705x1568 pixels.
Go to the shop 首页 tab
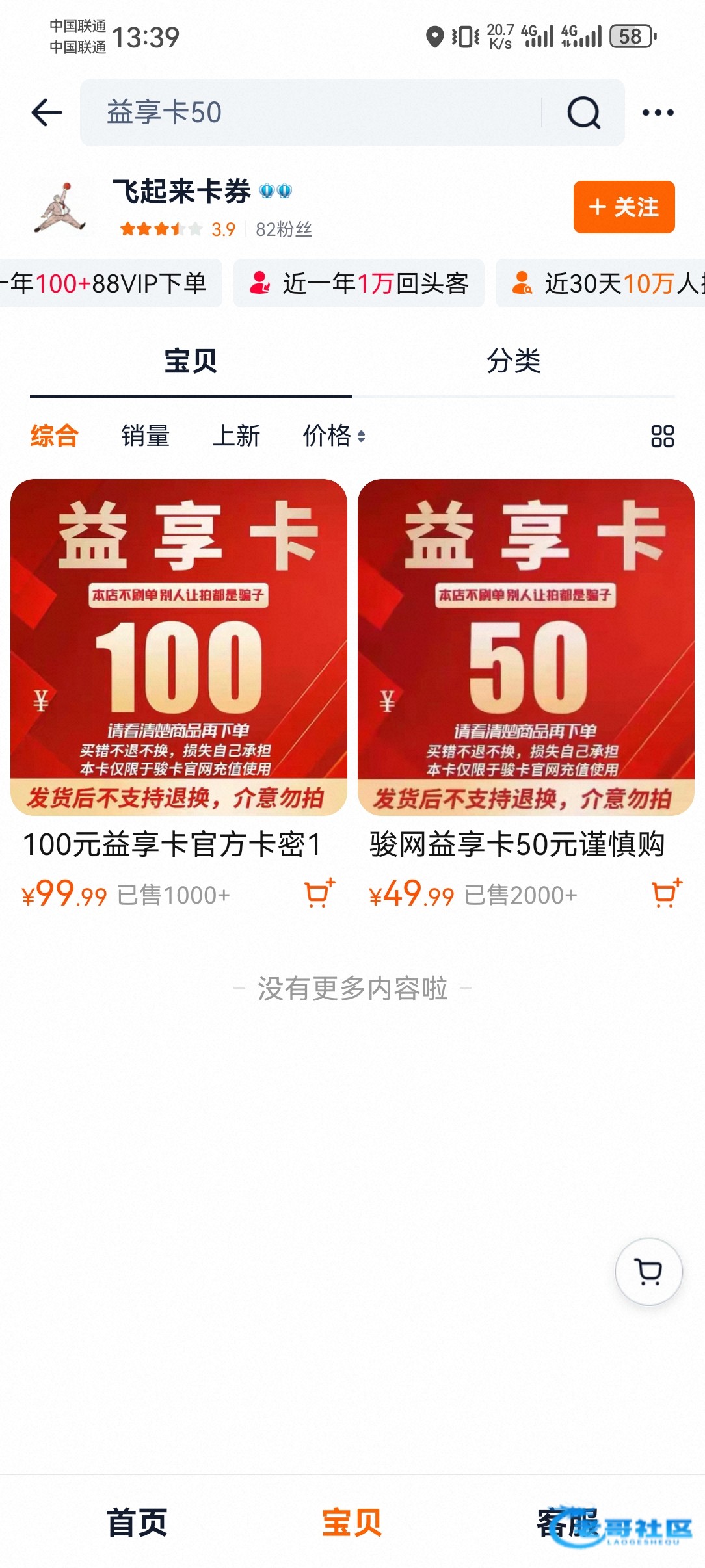137,1522
